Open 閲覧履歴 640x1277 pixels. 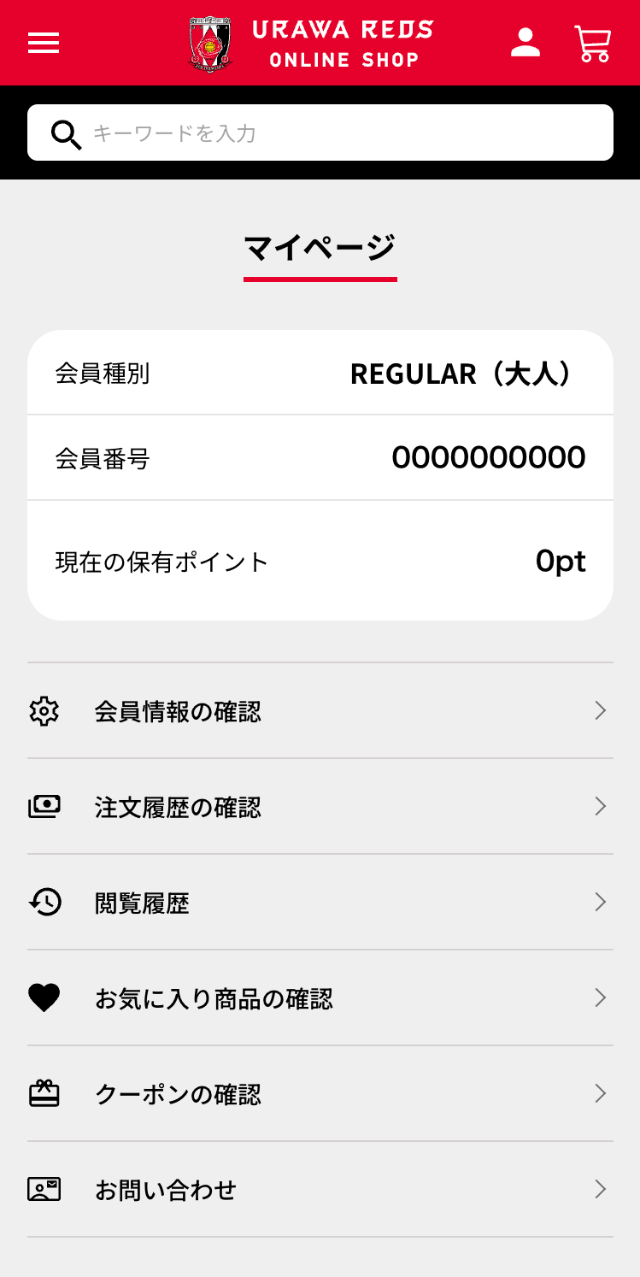(x=320, y=903)
